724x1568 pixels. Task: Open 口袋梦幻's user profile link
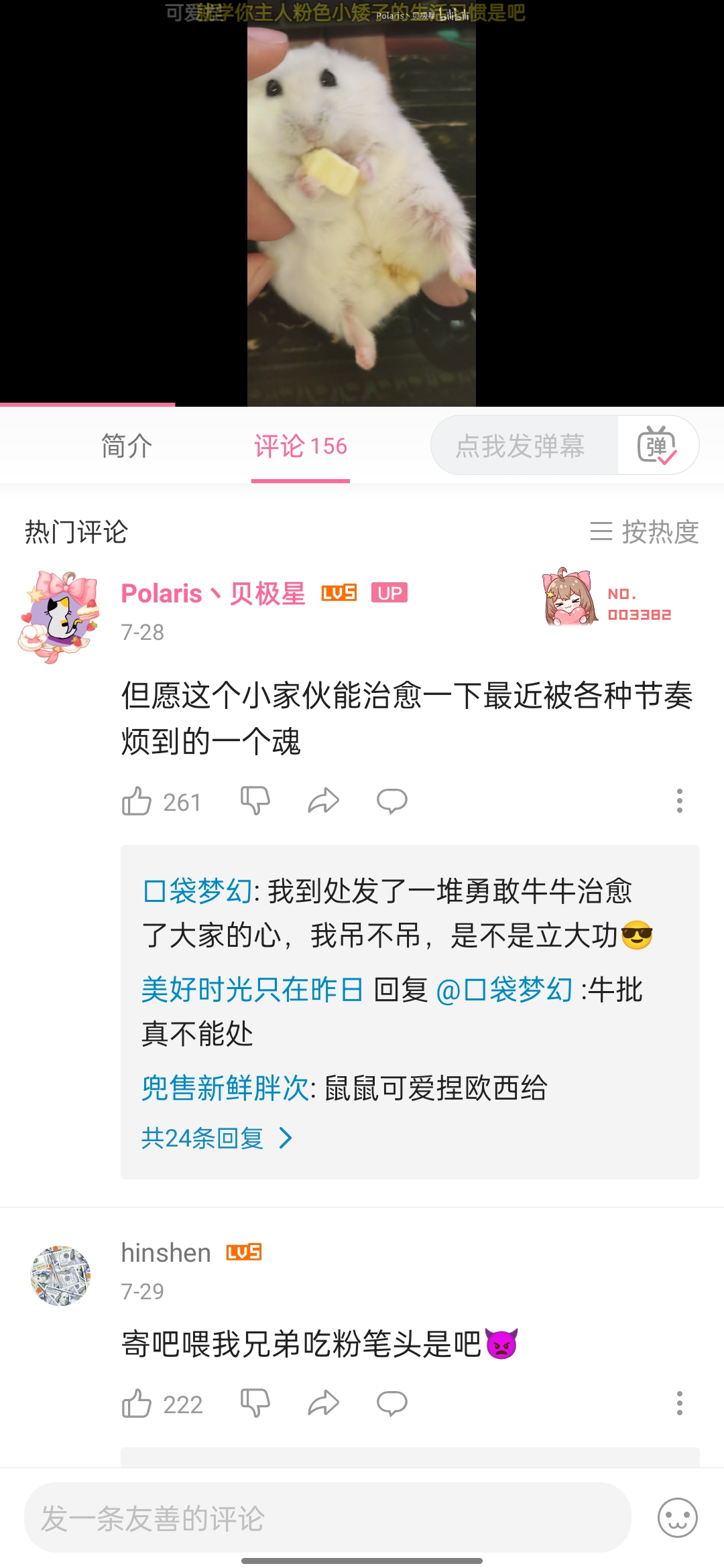pyautogui.click(x=197, y=891)
